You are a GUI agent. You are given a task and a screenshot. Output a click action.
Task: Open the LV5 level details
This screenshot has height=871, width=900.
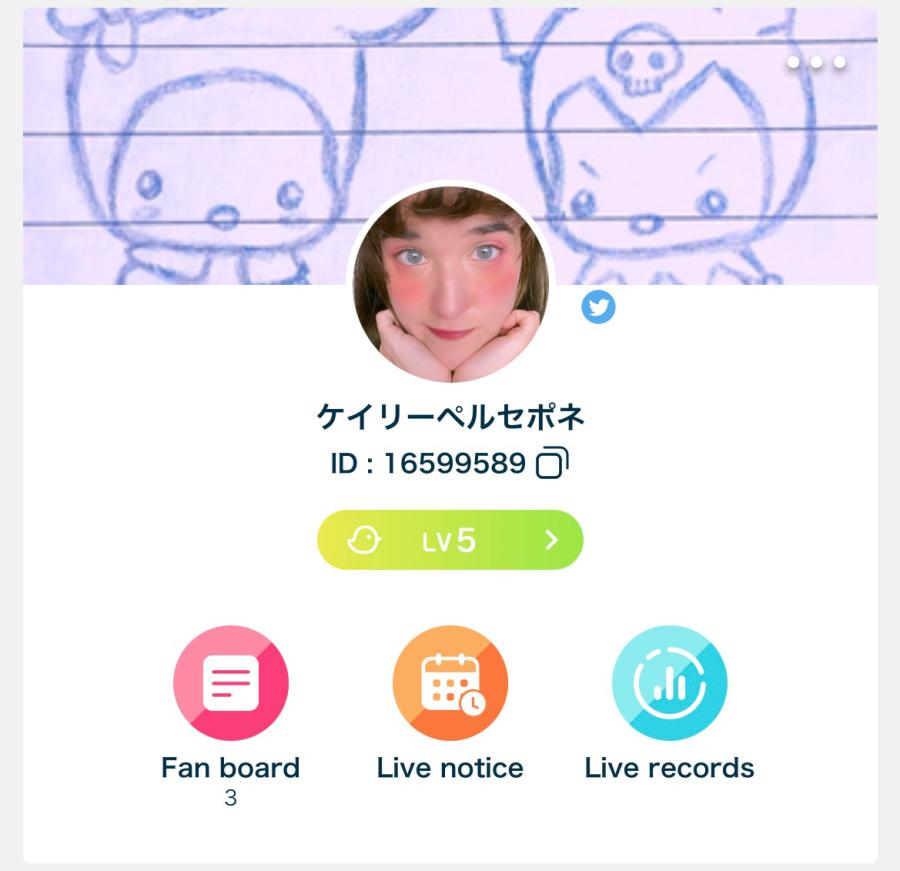[x=450, y=540]
